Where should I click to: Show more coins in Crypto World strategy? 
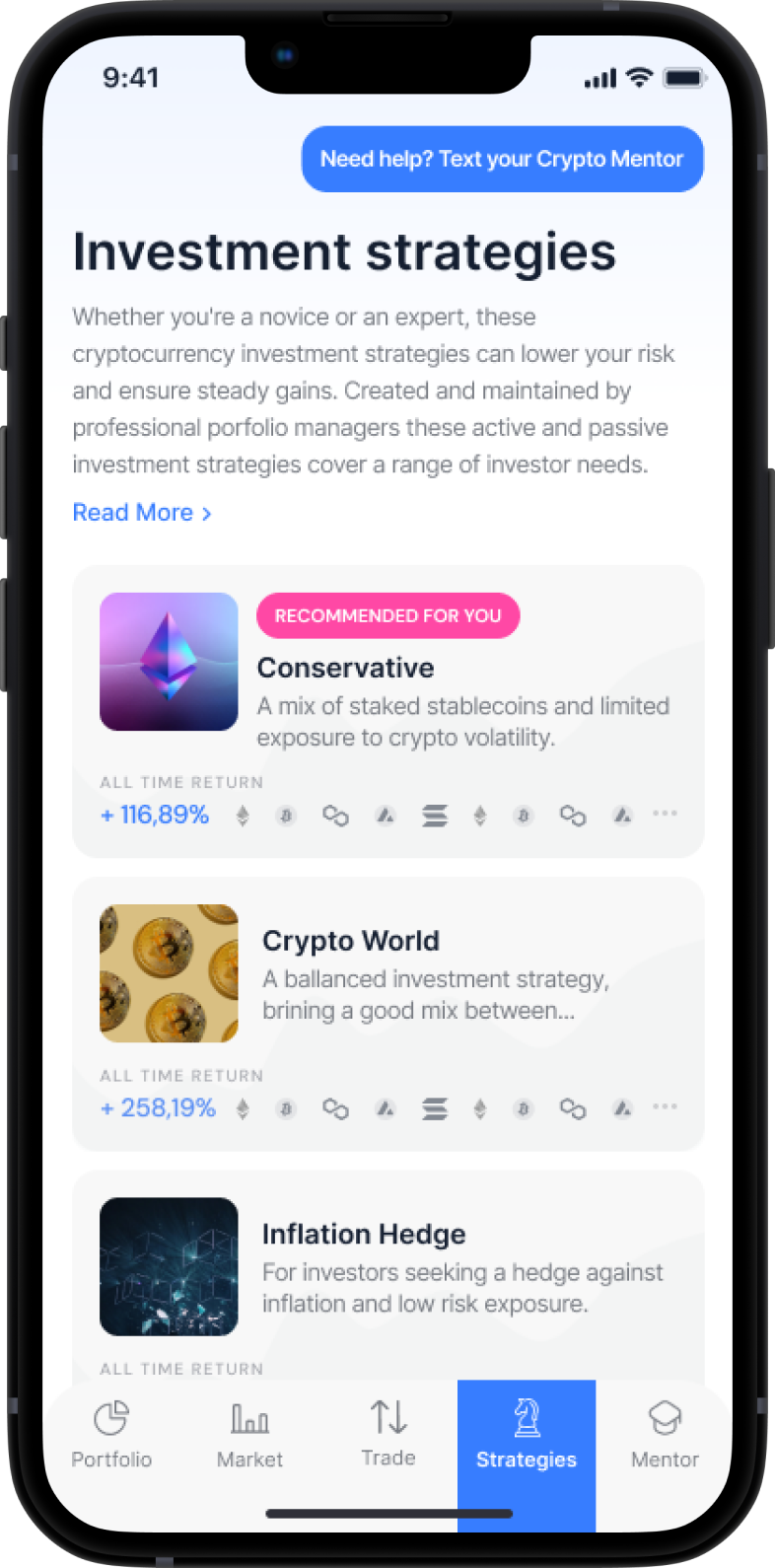click(x=666, y=1106)
